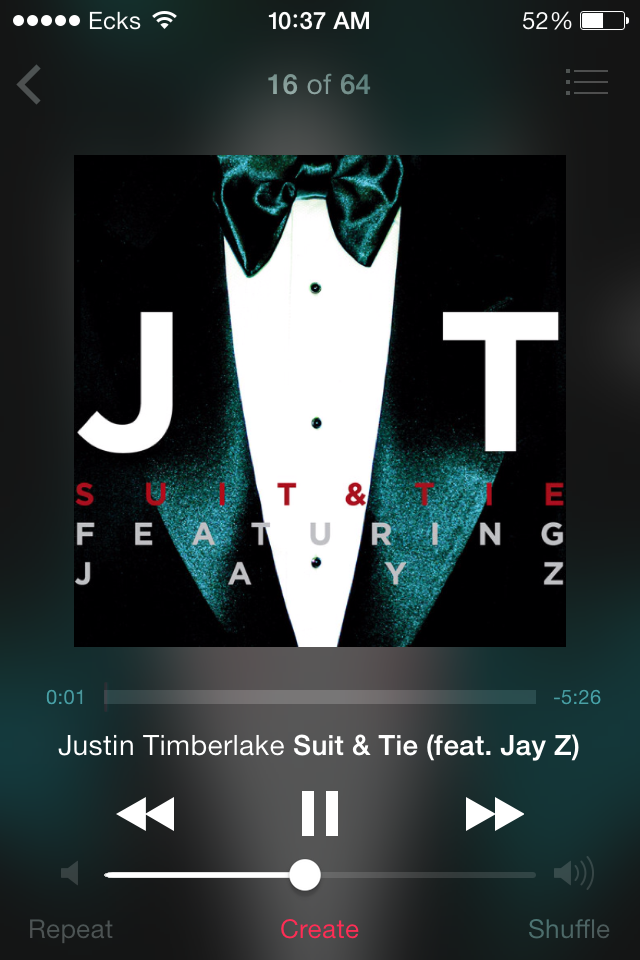Image resolution: width=640 pixels, height=960 pixels.
Task: Tap Create to make a station
Action: tap(319, 929)
